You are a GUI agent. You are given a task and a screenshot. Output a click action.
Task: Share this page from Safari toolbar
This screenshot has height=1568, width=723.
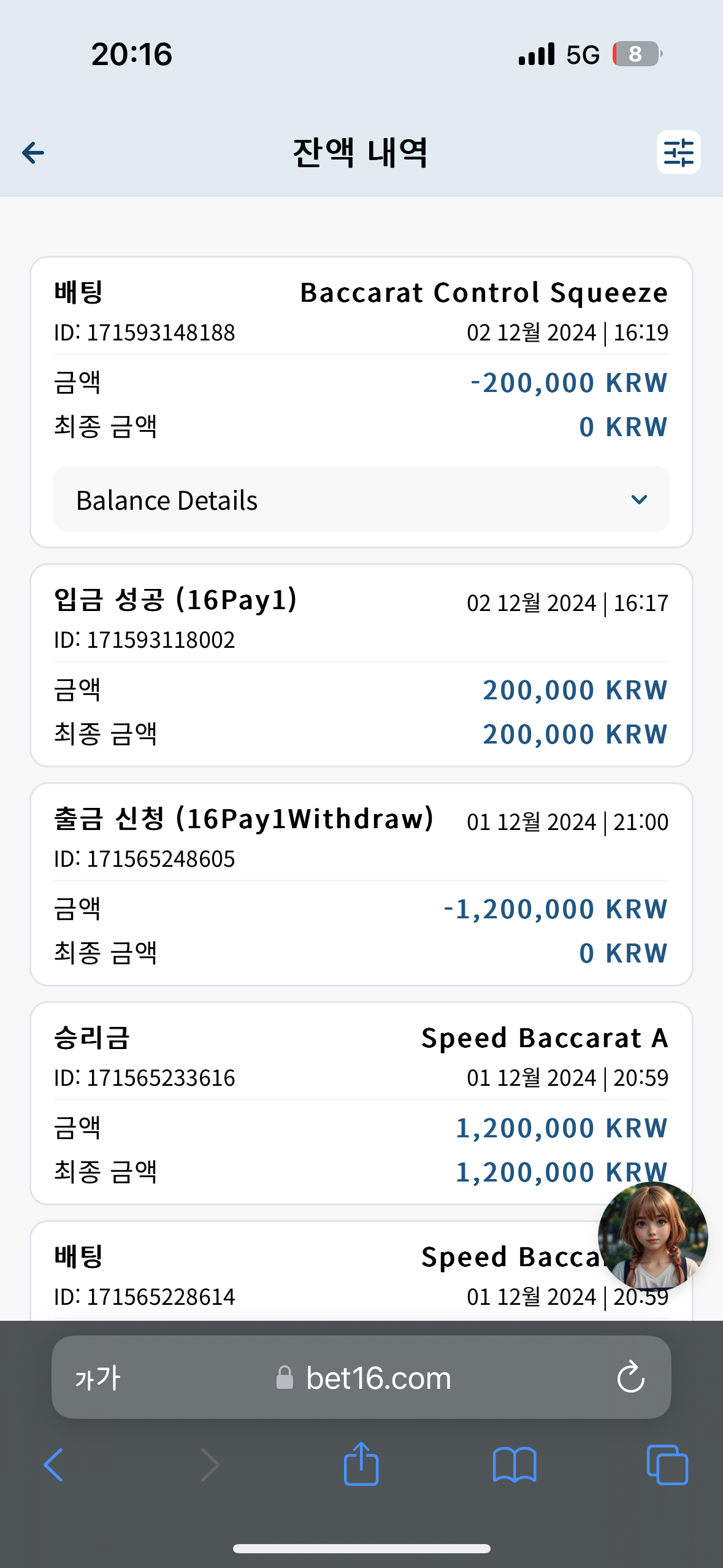361,1463
